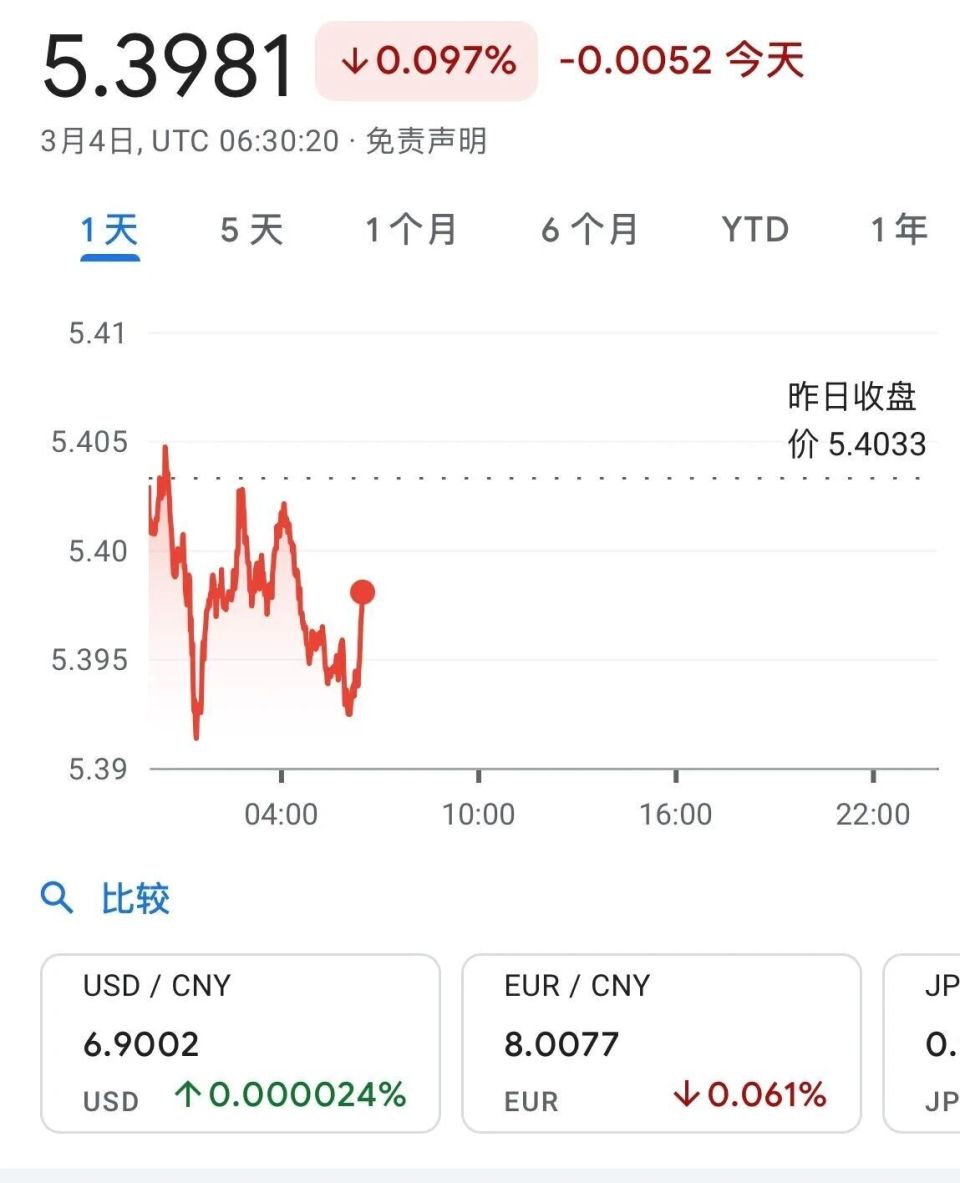Select the 6个月 time range
This screenshot has height=1183, width=960.
point(588,229)
